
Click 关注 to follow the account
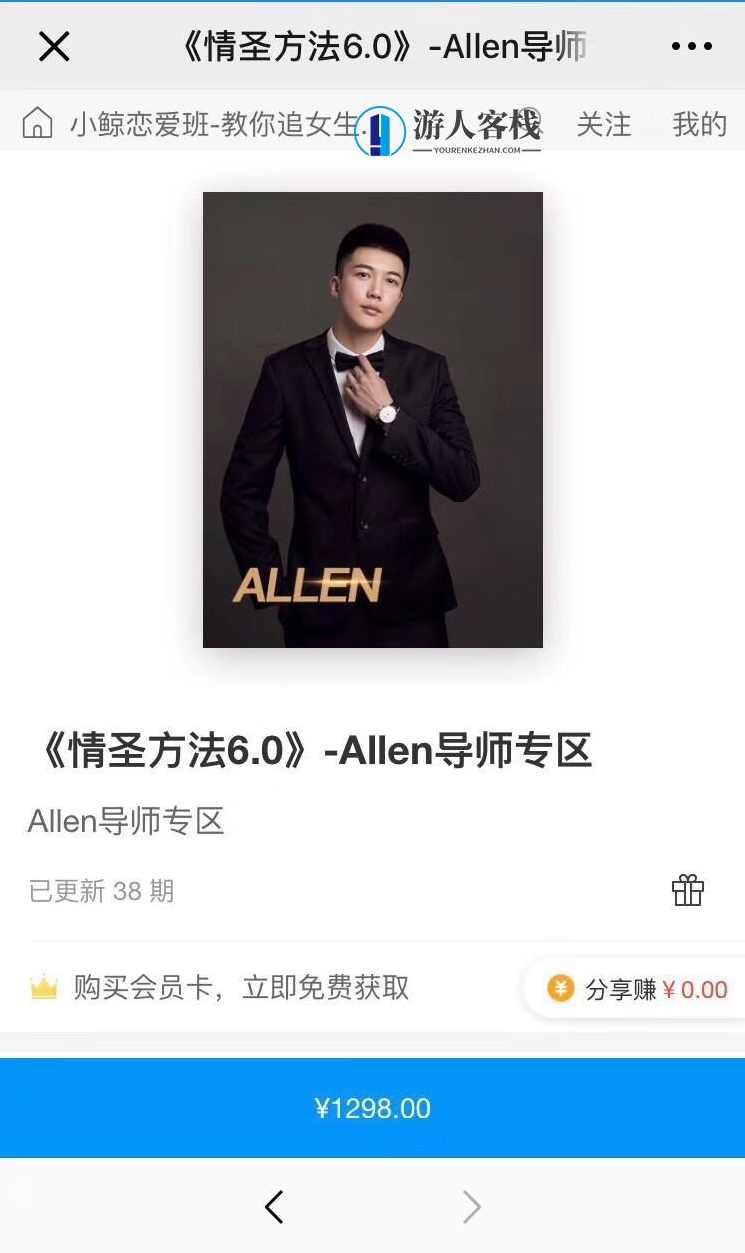[605, 124]
